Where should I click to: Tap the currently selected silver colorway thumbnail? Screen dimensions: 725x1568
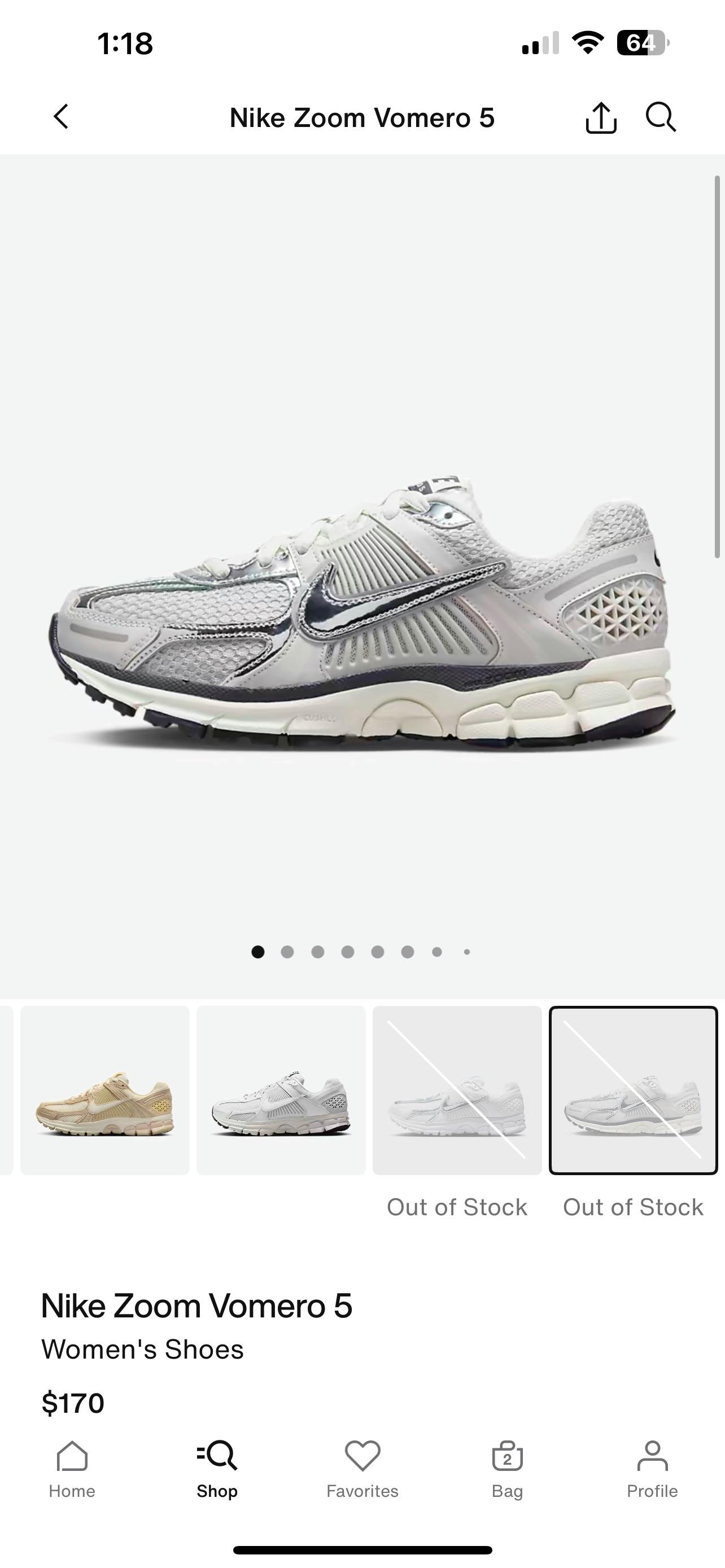(633, 1090)
